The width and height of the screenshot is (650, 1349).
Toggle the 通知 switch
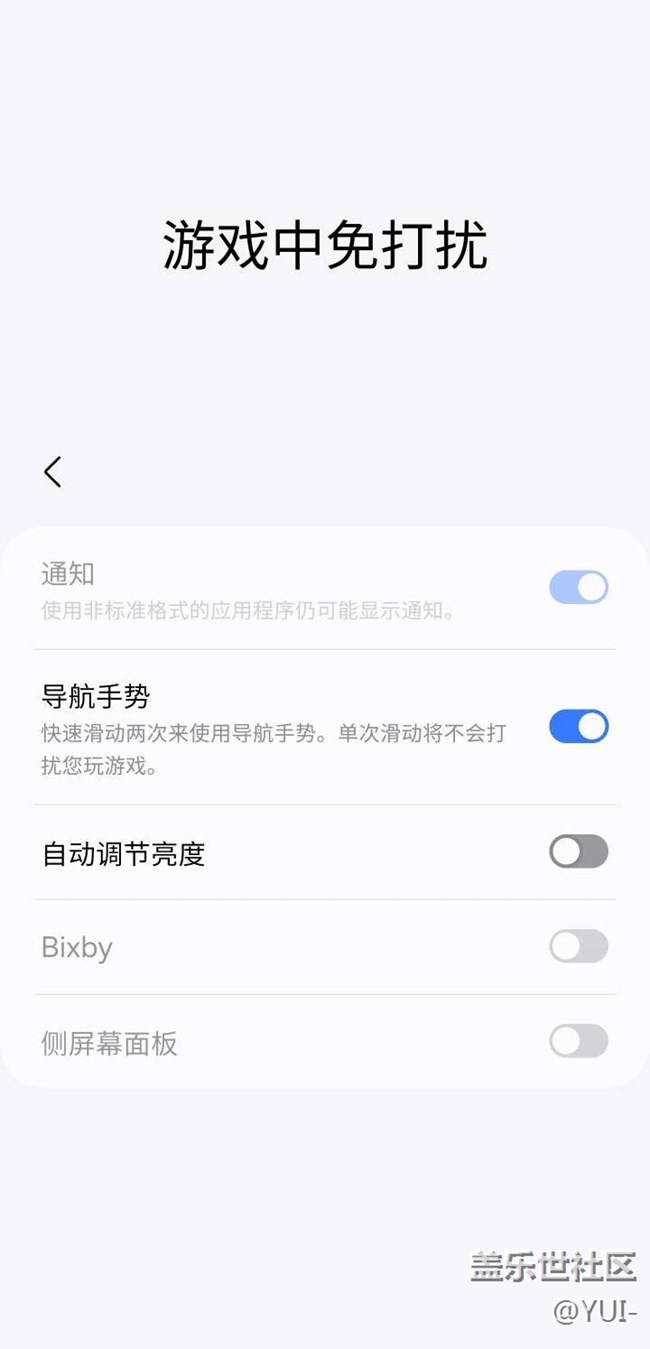[x=578, y=587]
